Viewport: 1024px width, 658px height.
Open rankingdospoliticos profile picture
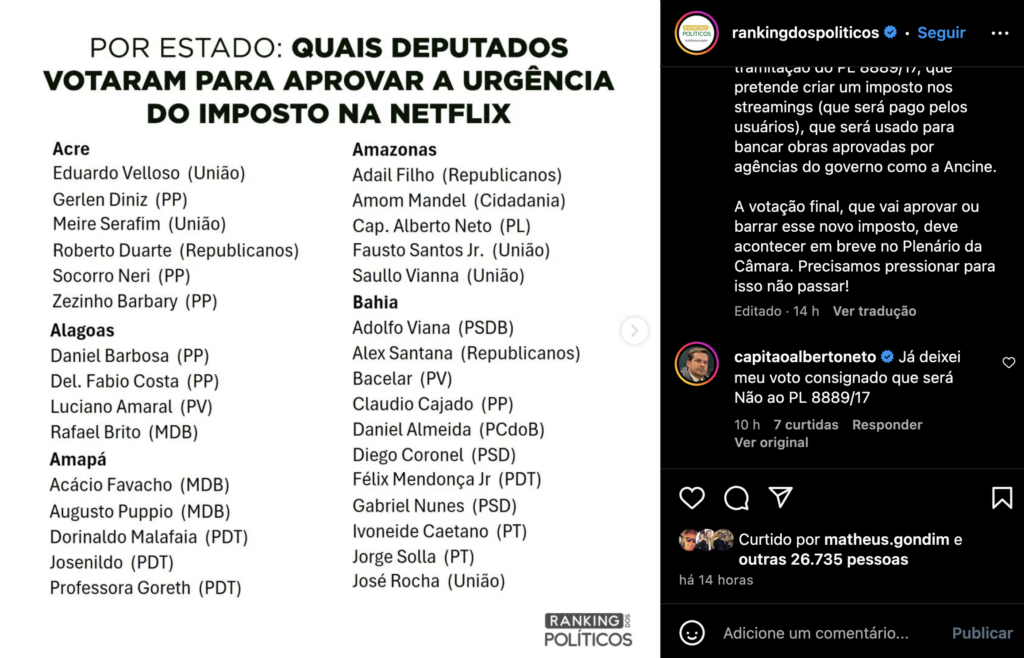[x=696, y=33]
